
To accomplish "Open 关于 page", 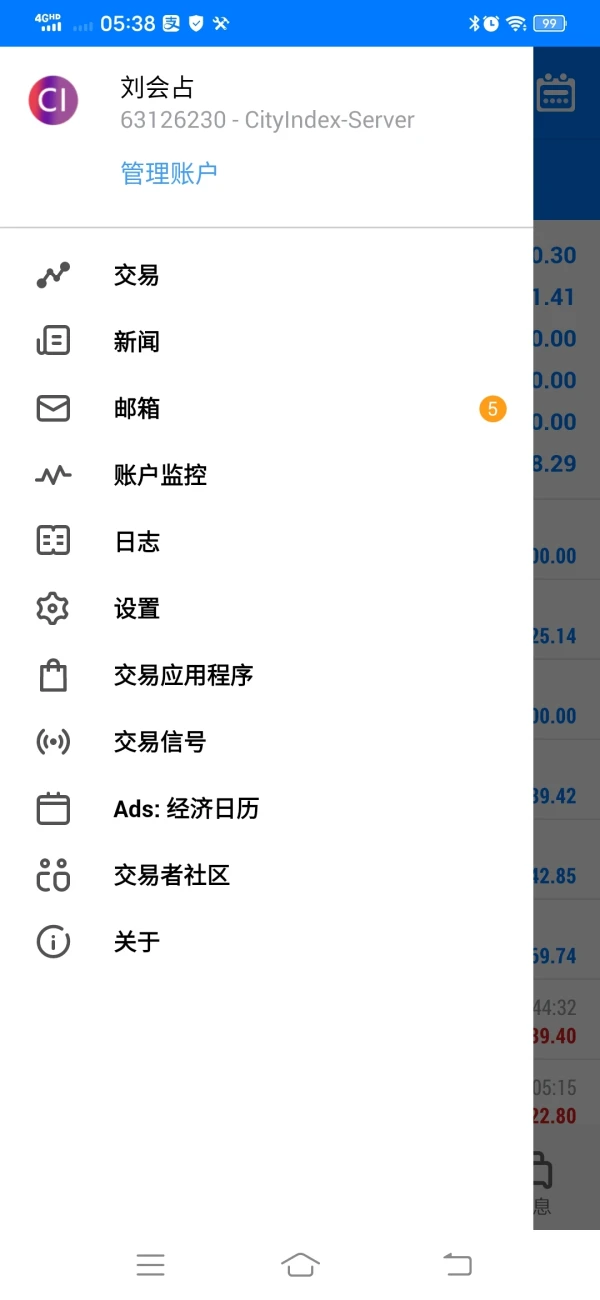I will tap(136, 942).
